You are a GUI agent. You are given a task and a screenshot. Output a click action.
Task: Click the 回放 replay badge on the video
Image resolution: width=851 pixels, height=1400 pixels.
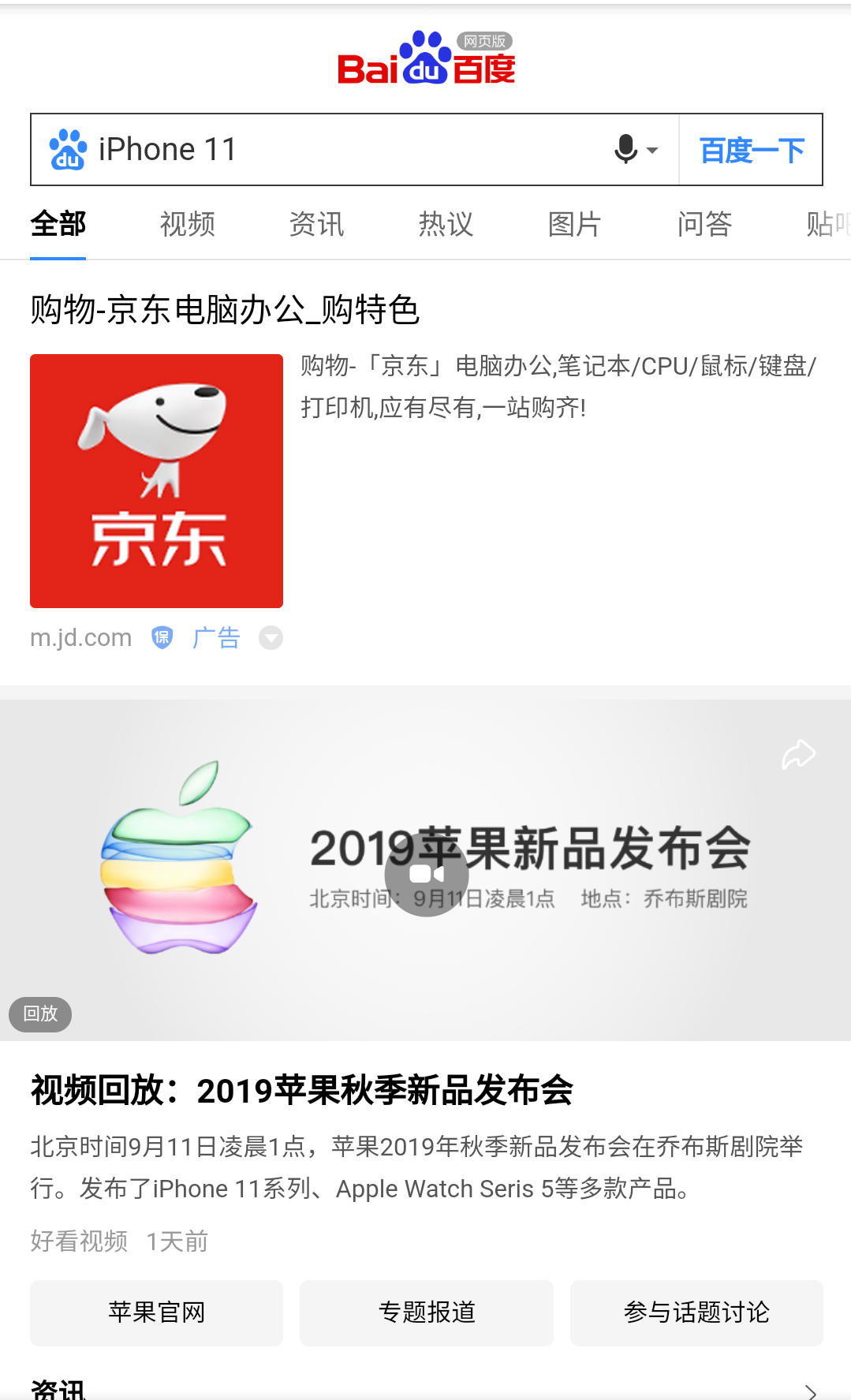point(39,1014)
